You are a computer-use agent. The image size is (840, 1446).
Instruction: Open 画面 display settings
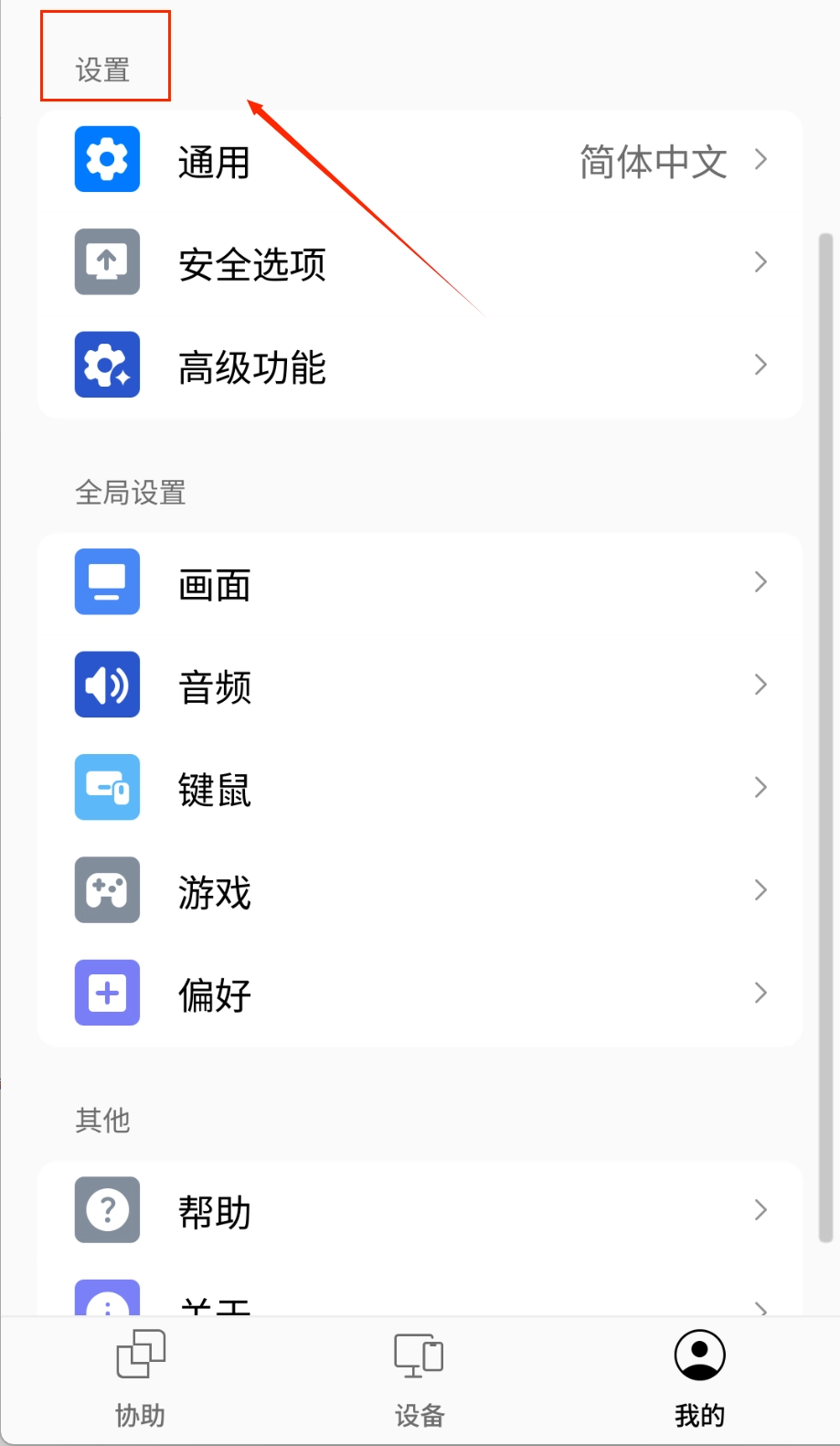(x=420, y=582)
